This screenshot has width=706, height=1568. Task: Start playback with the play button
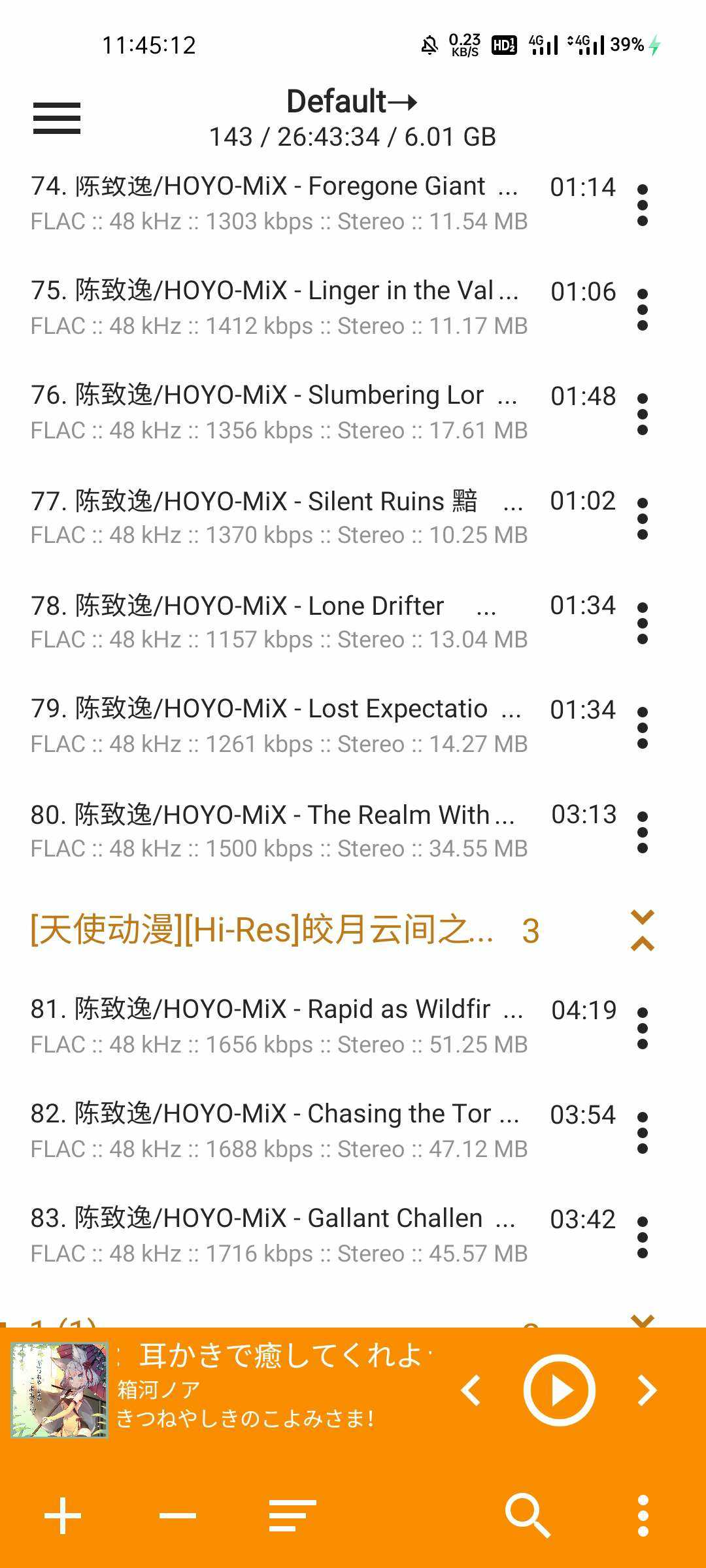(x=559, y=1390)
